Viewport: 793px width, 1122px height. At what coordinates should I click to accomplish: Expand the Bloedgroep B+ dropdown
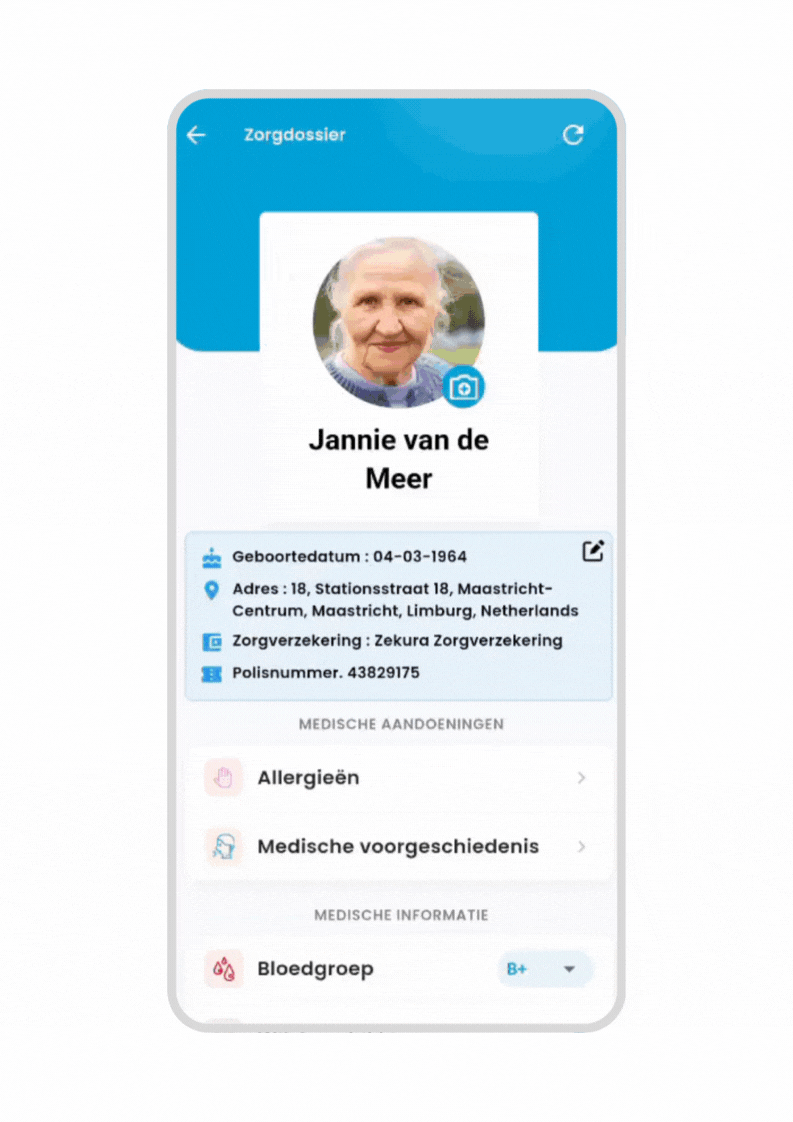click(x=545, y=969)
